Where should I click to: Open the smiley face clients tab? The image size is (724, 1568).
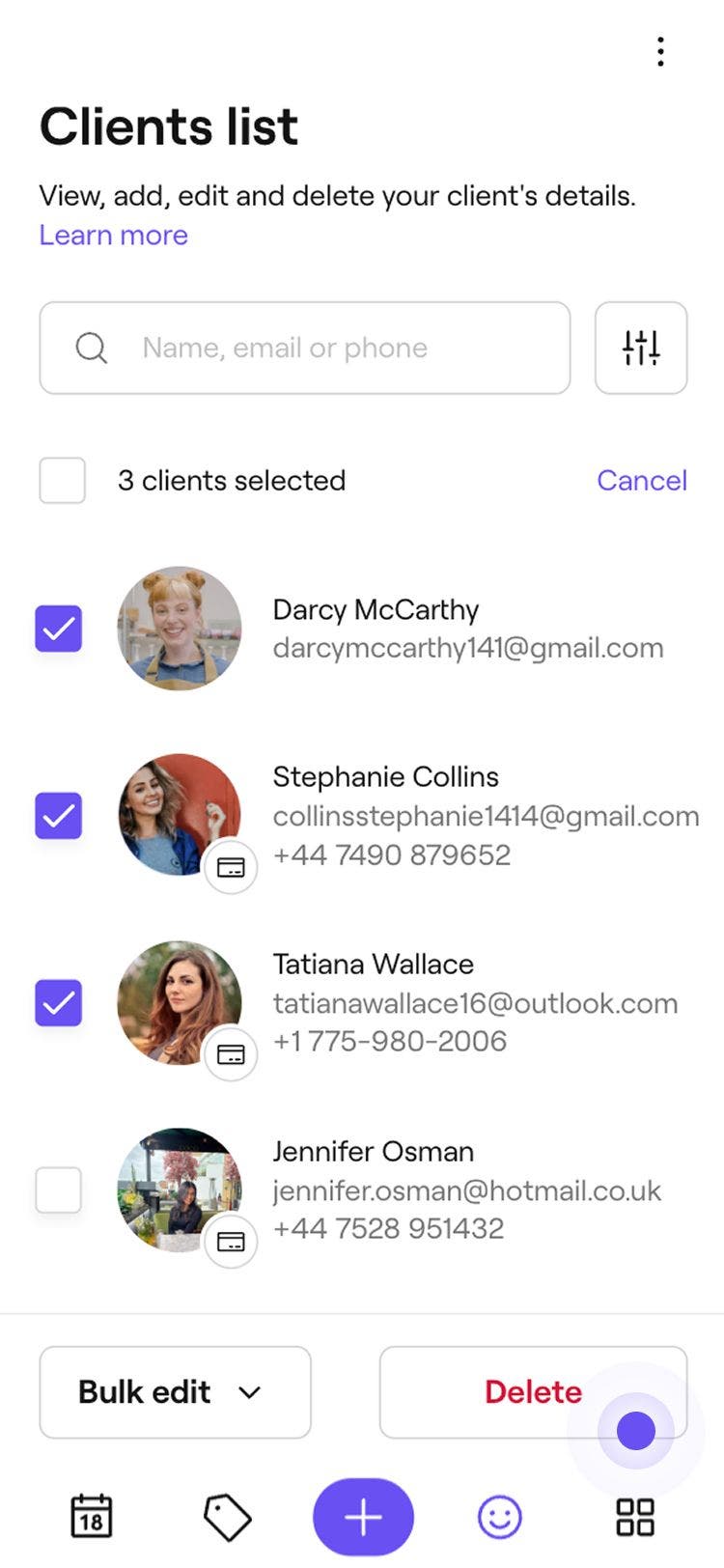pos(500,1517)
